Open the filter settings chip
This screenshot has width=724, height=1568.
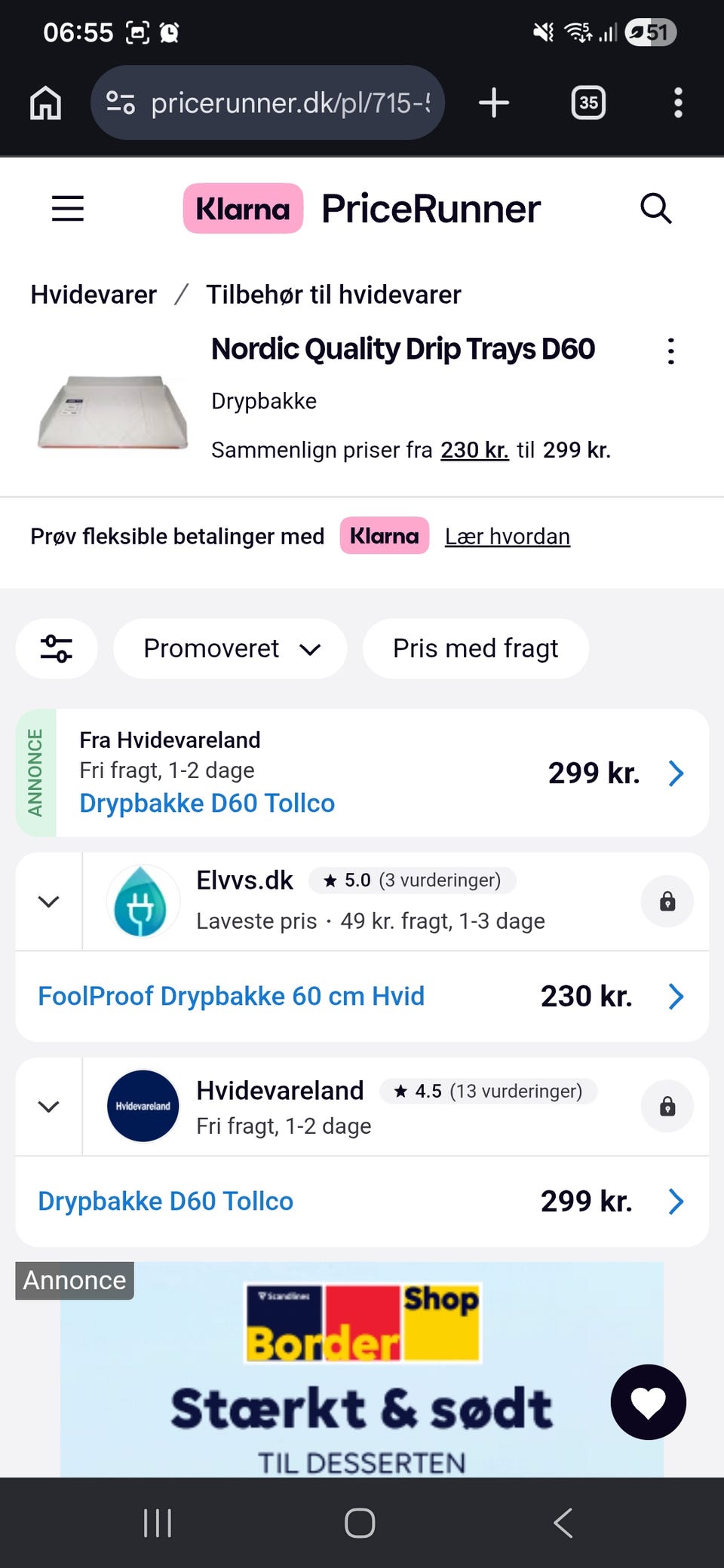tap(57, 648)
